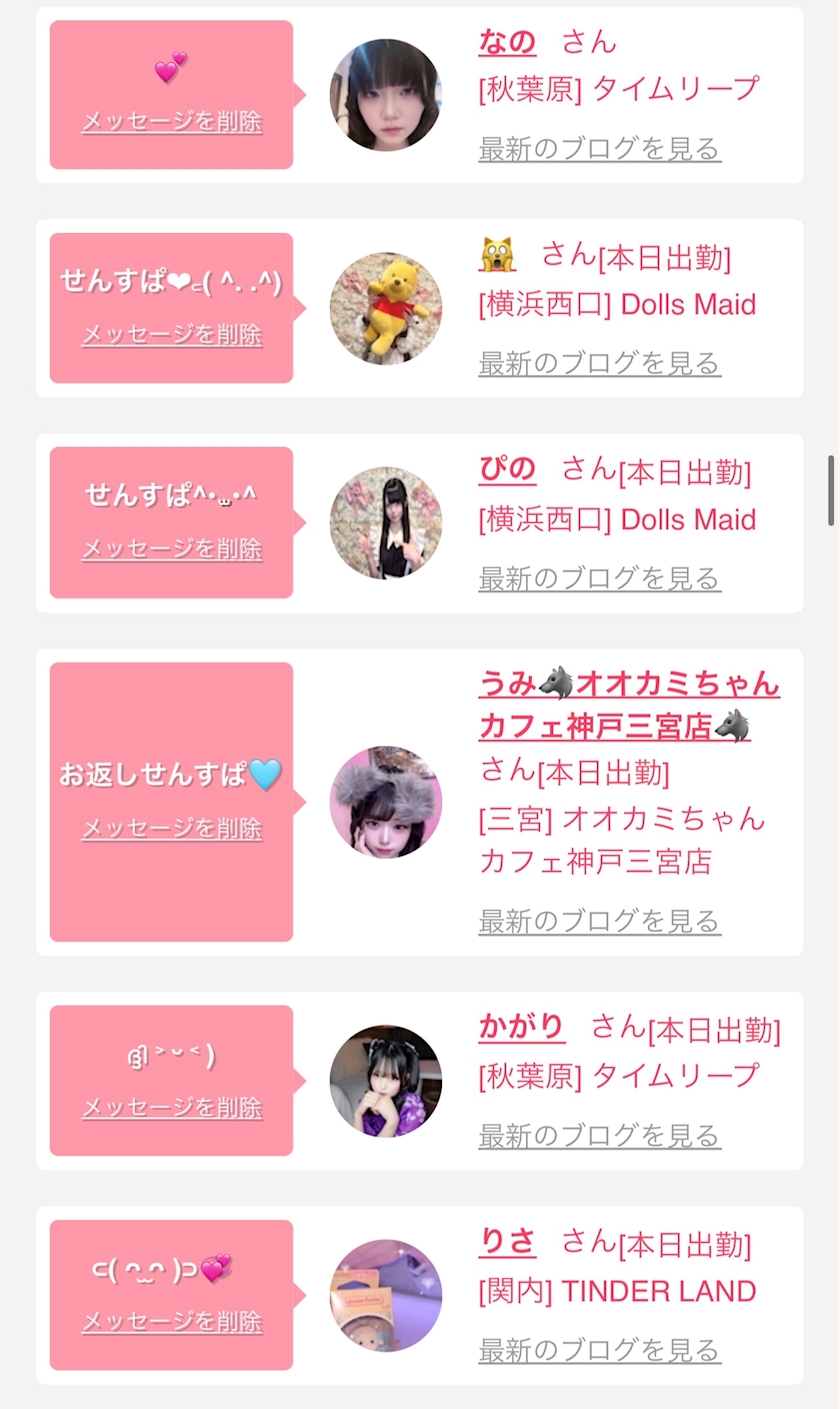View かがり's latest blog

[x=600, y=1136]
